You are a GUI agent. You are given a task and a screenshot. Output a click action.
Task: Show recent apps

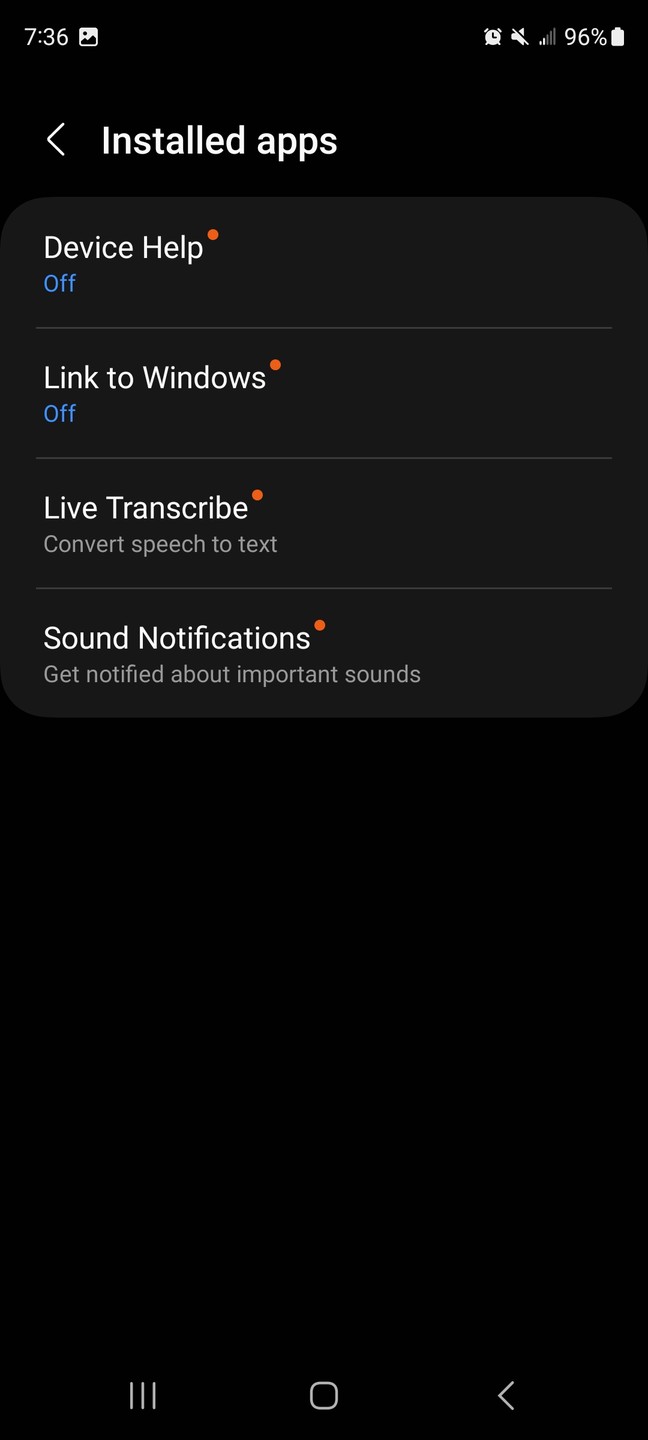[143, 1395]
